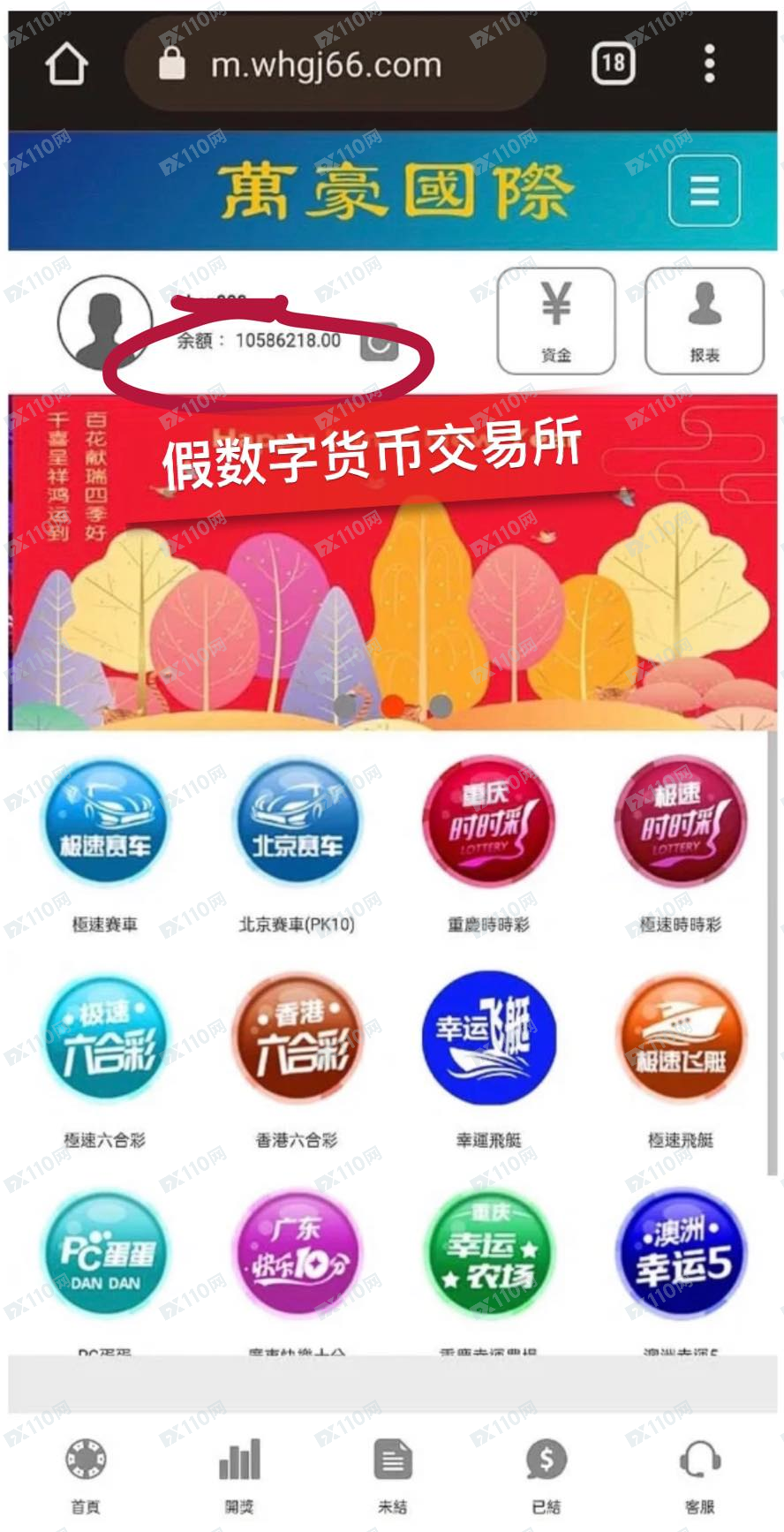
Task: Switch to the 未結 tab
Action: point(393,1473)
